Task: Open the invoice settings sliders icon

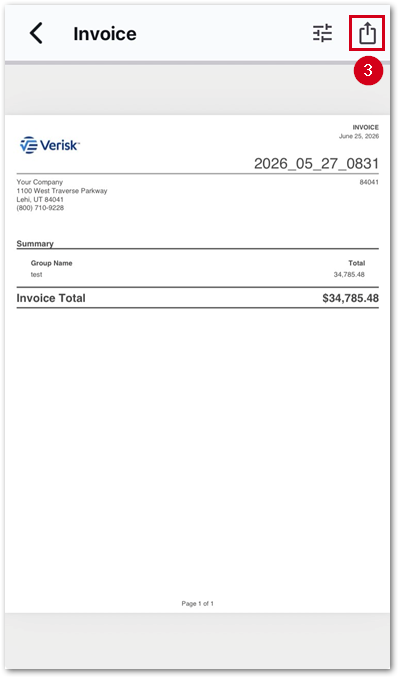Action: (x=322, y=33)
